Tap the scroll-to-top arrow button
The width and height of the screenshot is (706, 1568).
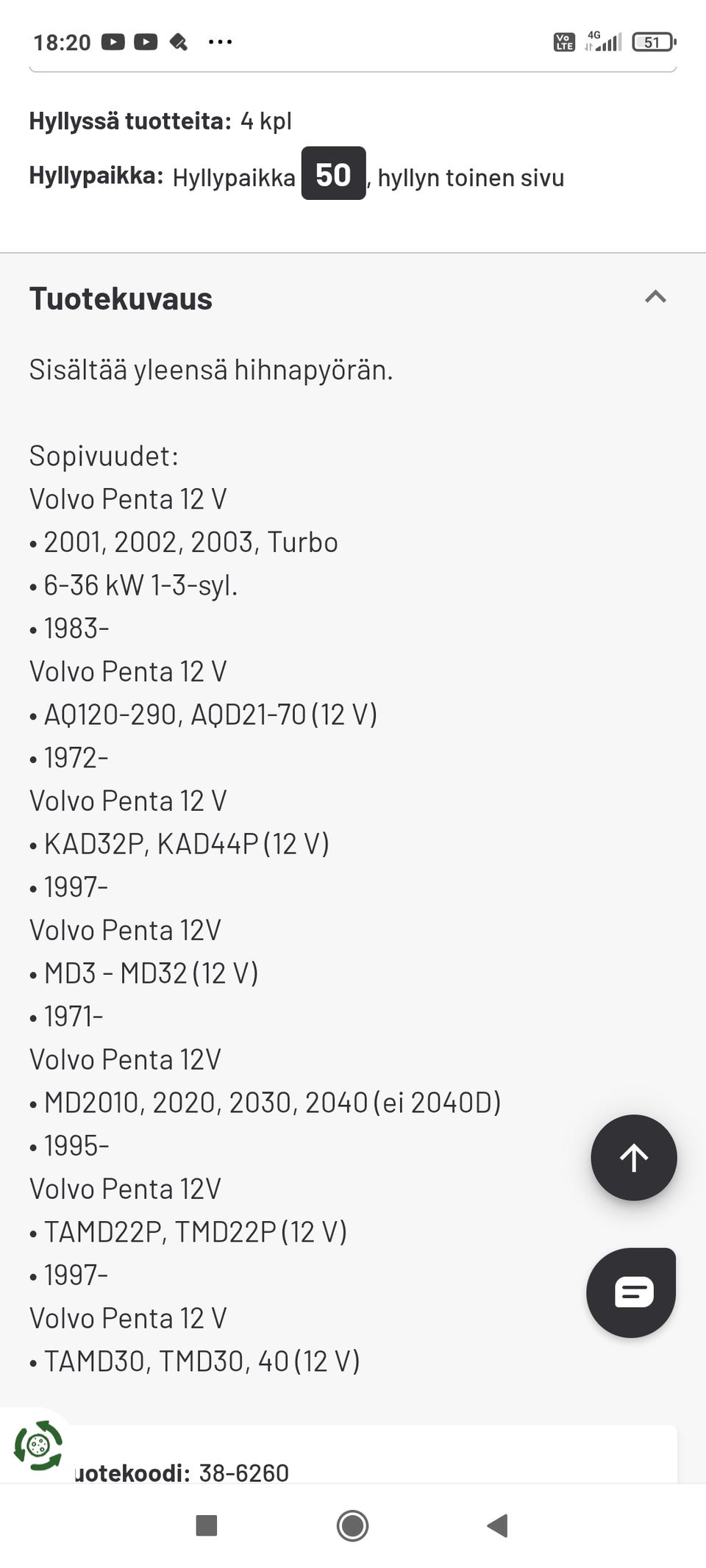click(x=633, y=1157)
